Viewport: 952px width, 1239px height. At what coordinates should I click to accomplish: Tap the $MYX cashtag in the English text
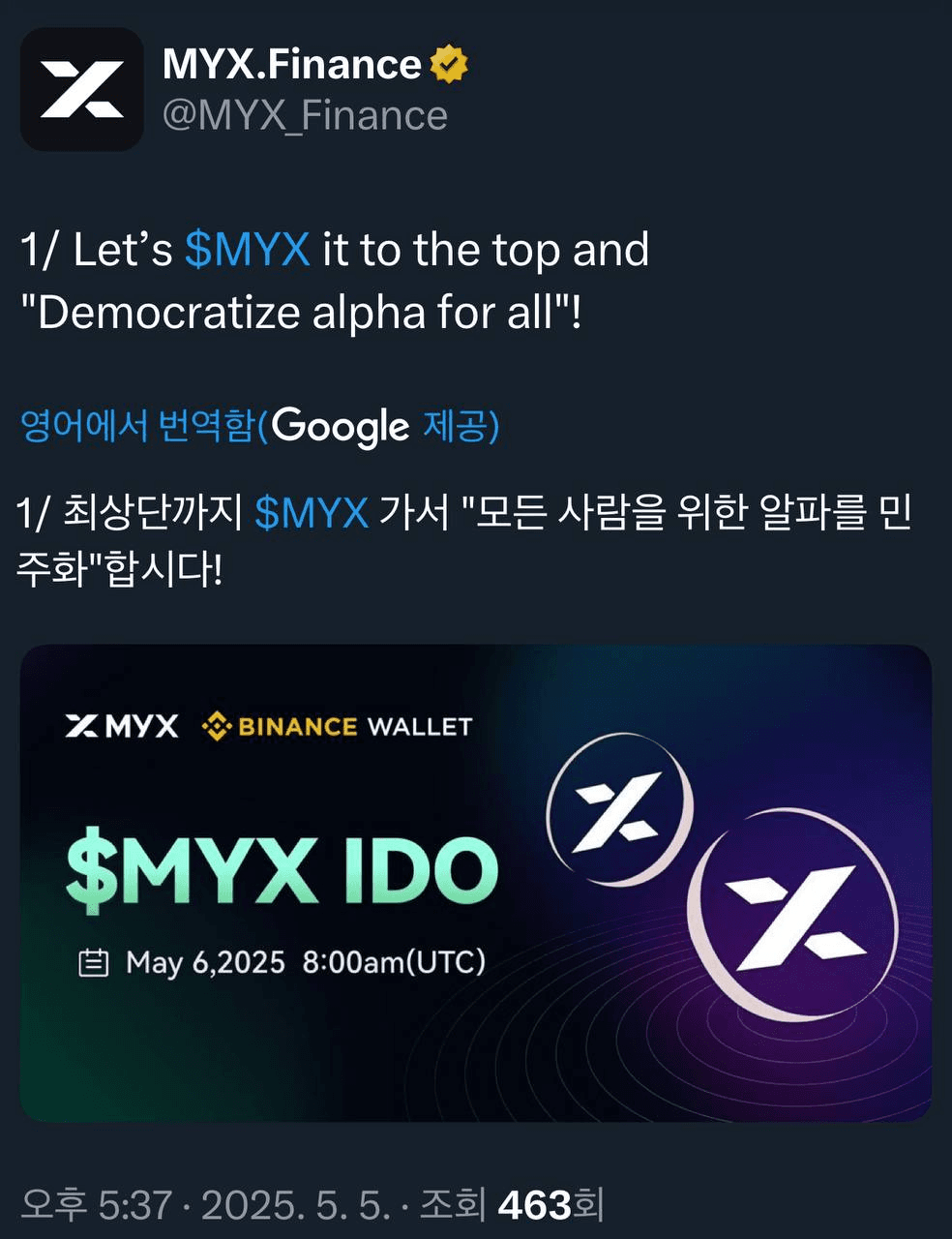tap(248, 250)
